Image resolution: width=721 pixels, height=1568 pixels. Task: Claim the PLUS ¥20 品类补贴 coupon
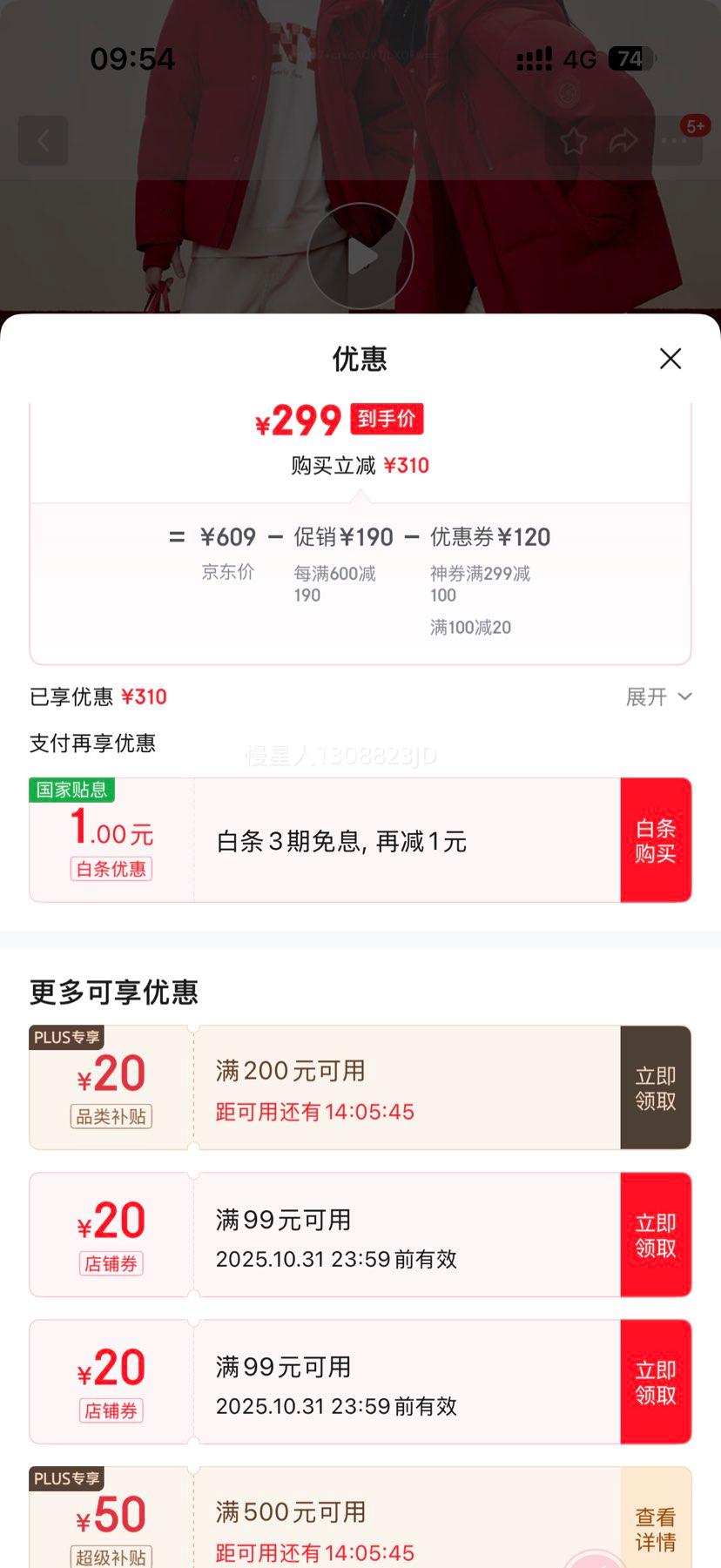pos(656,1088)
